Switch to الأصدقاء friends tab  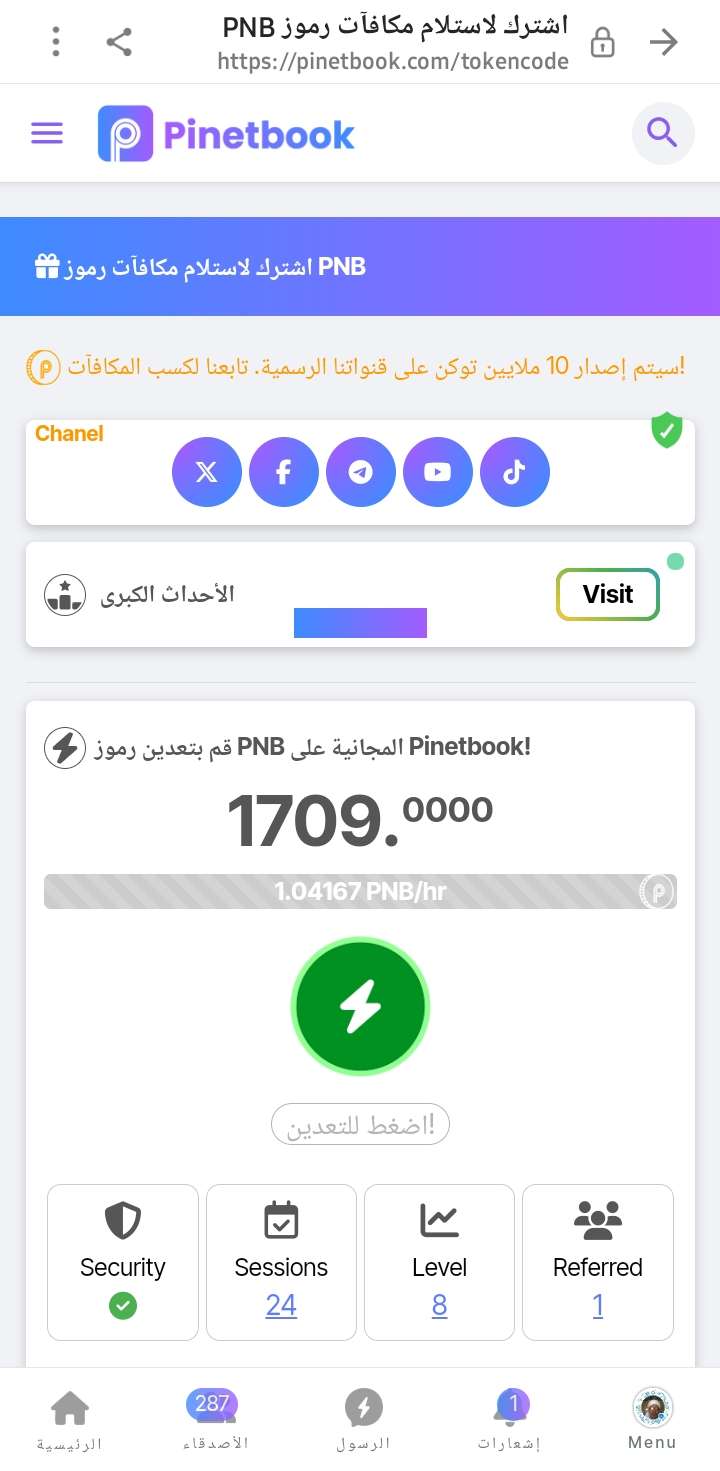click(214, 1420)
